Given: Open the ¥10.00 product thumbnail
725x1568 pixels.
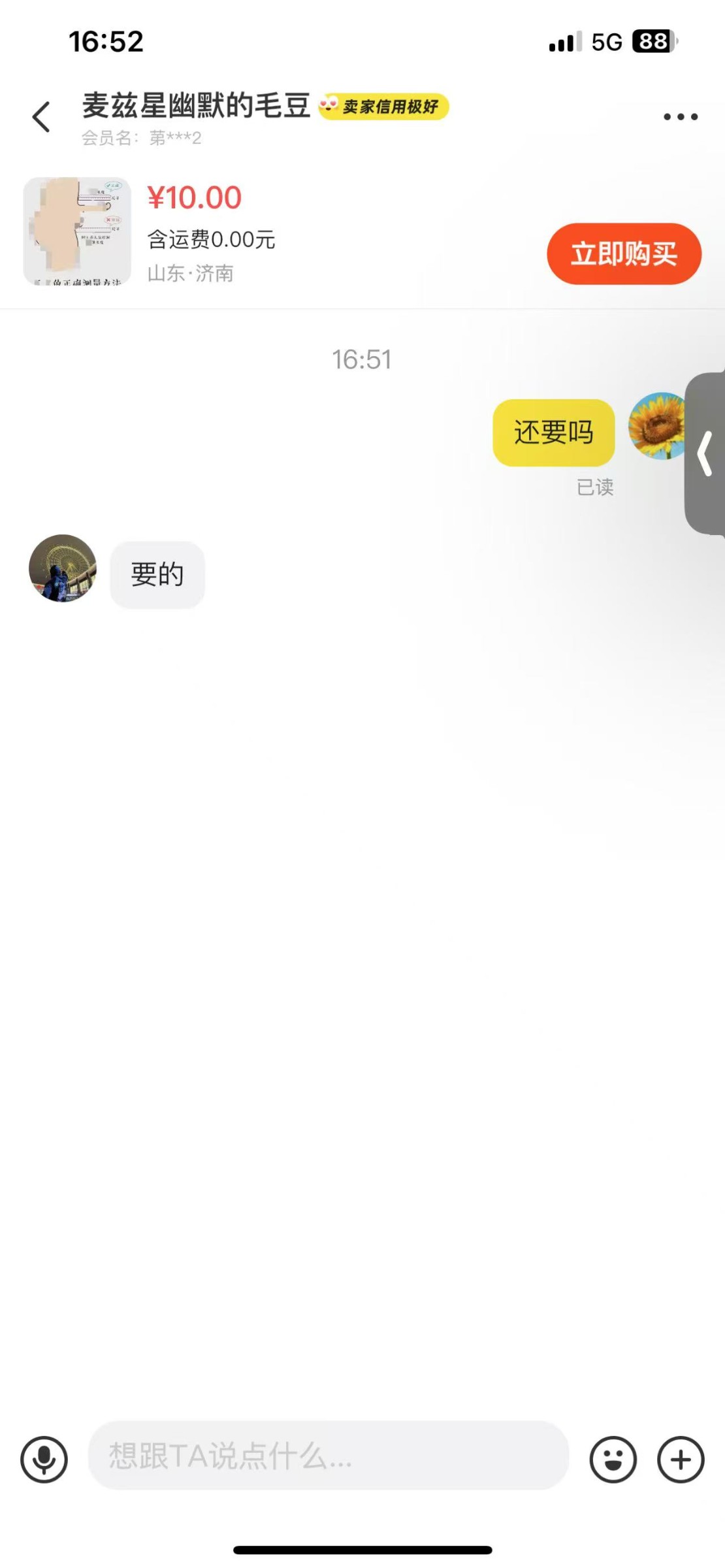Looking at the screenshot, I should pos(77,231).
